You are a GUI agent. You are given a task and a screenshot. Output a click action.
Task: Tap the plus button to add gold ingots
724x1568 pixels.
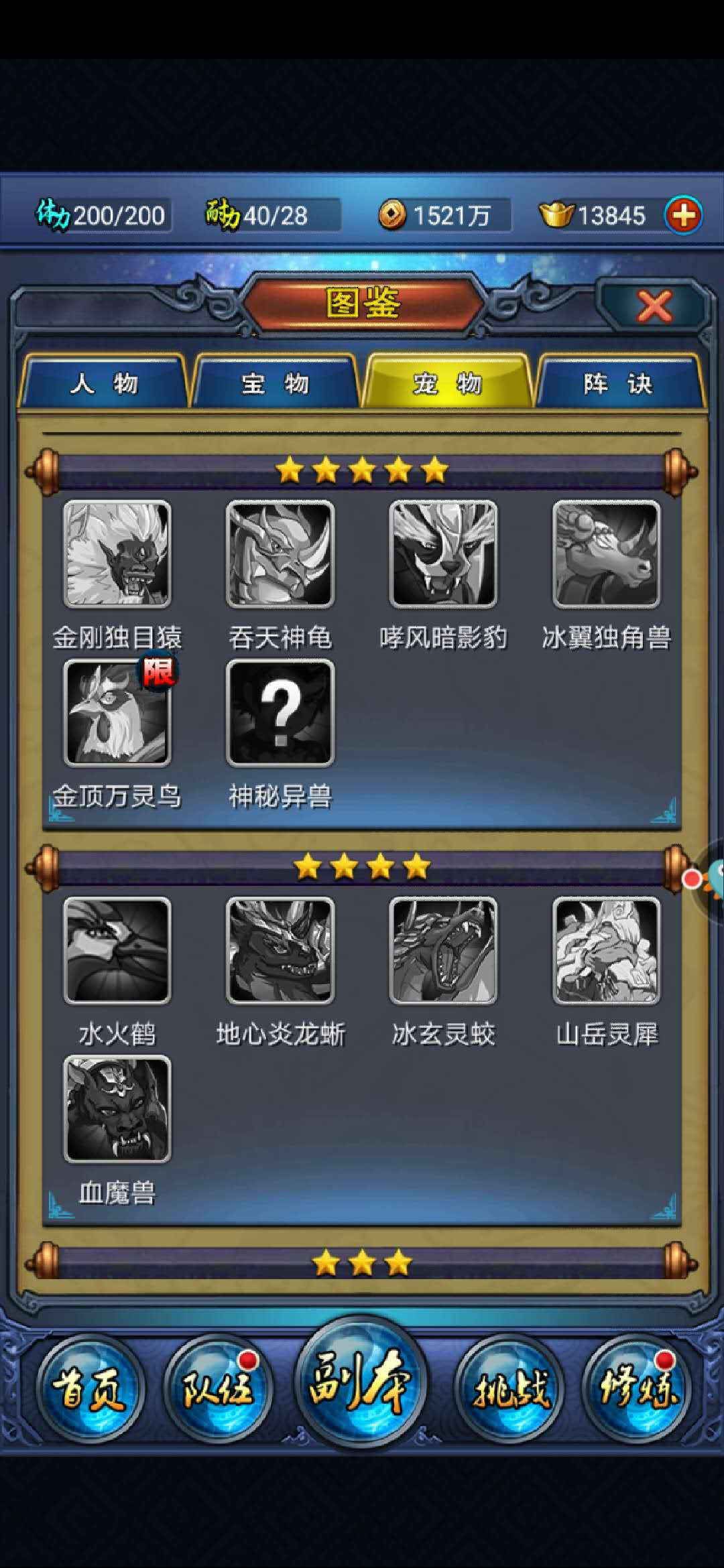[682, 215]
